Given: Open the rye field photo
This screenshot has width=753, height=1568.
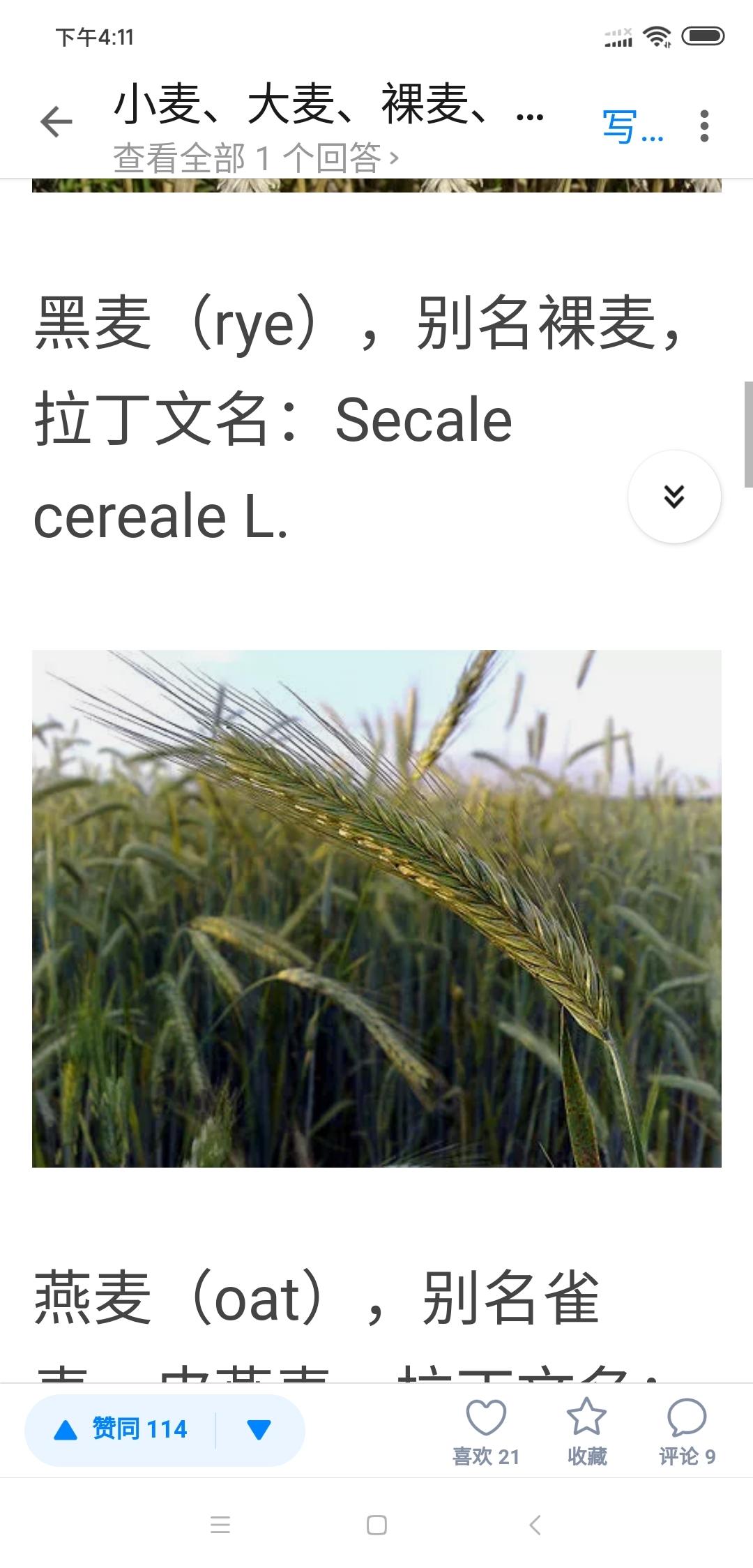Looking at the screenshot, I should click(376, 908).
